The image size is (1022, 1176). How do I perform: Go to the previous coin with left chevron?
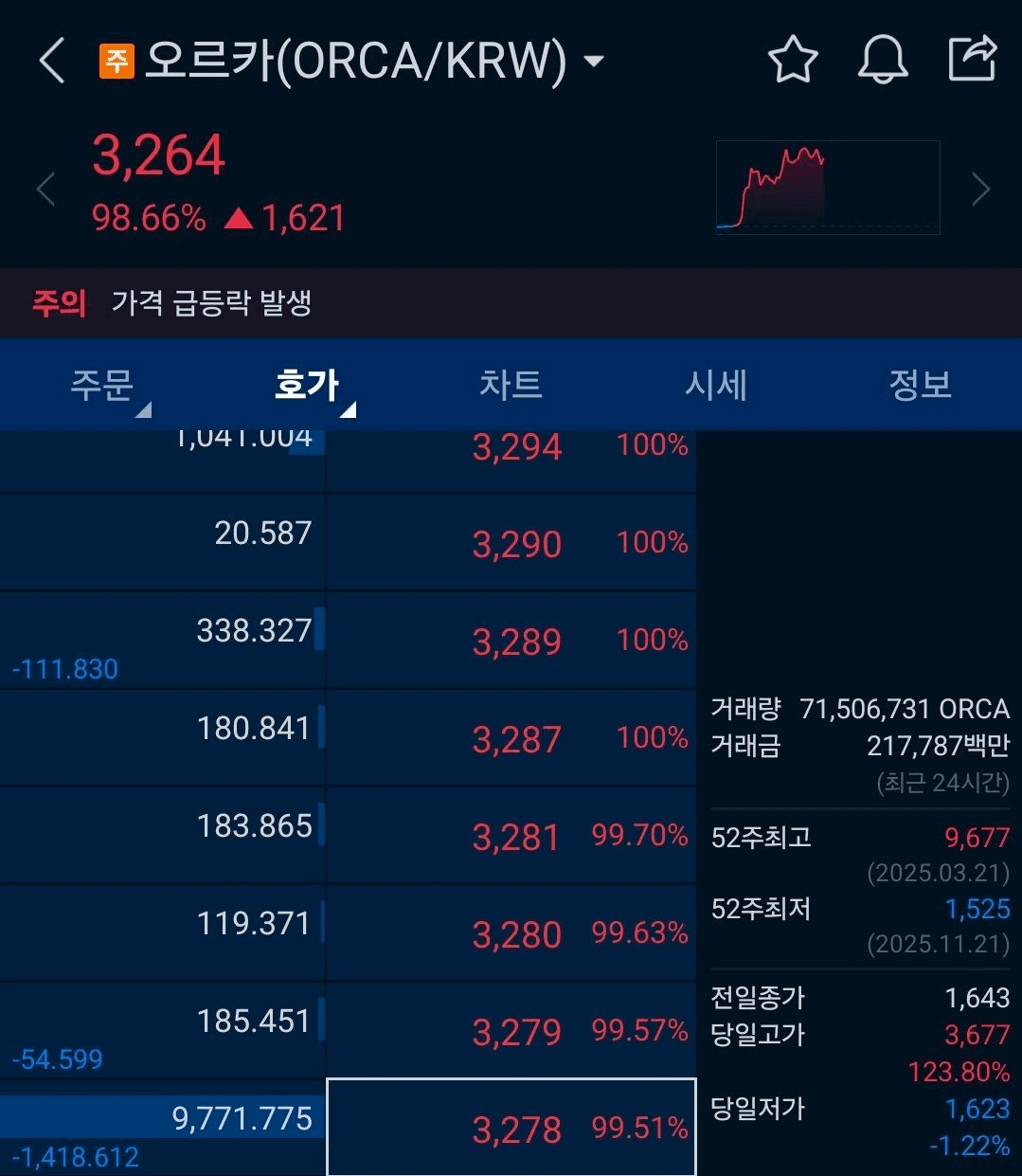point(45,190)
